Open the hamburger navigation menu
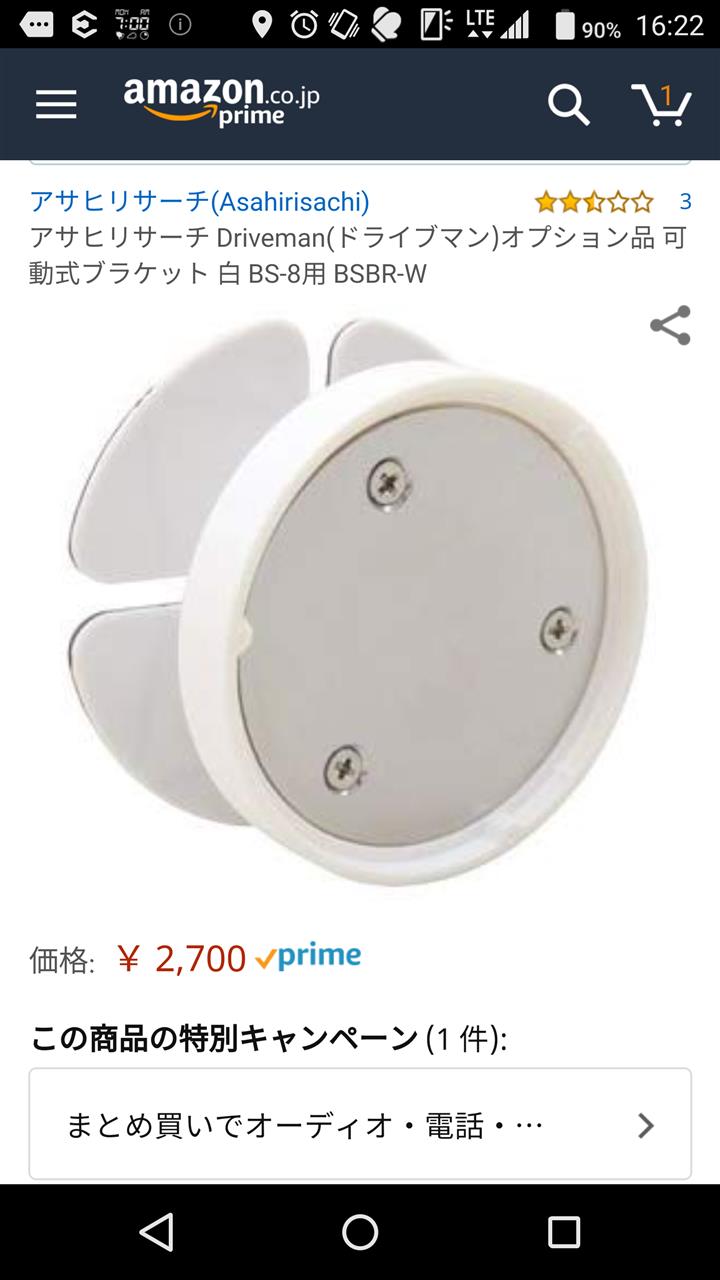 point(56,104)
